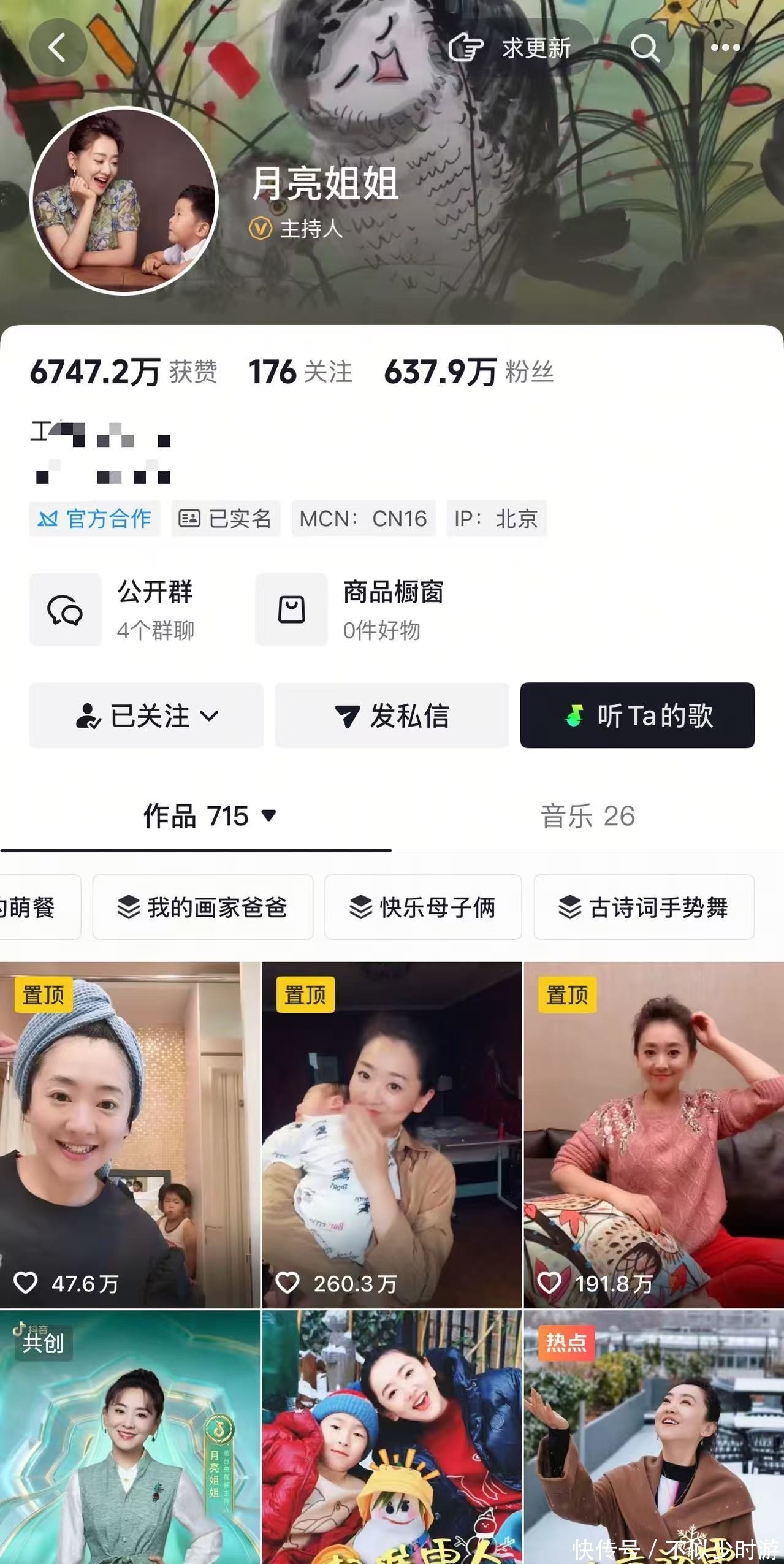Open the three-dot overflow menu
This screenshot has height=1564, width=784.
[725, 48]
